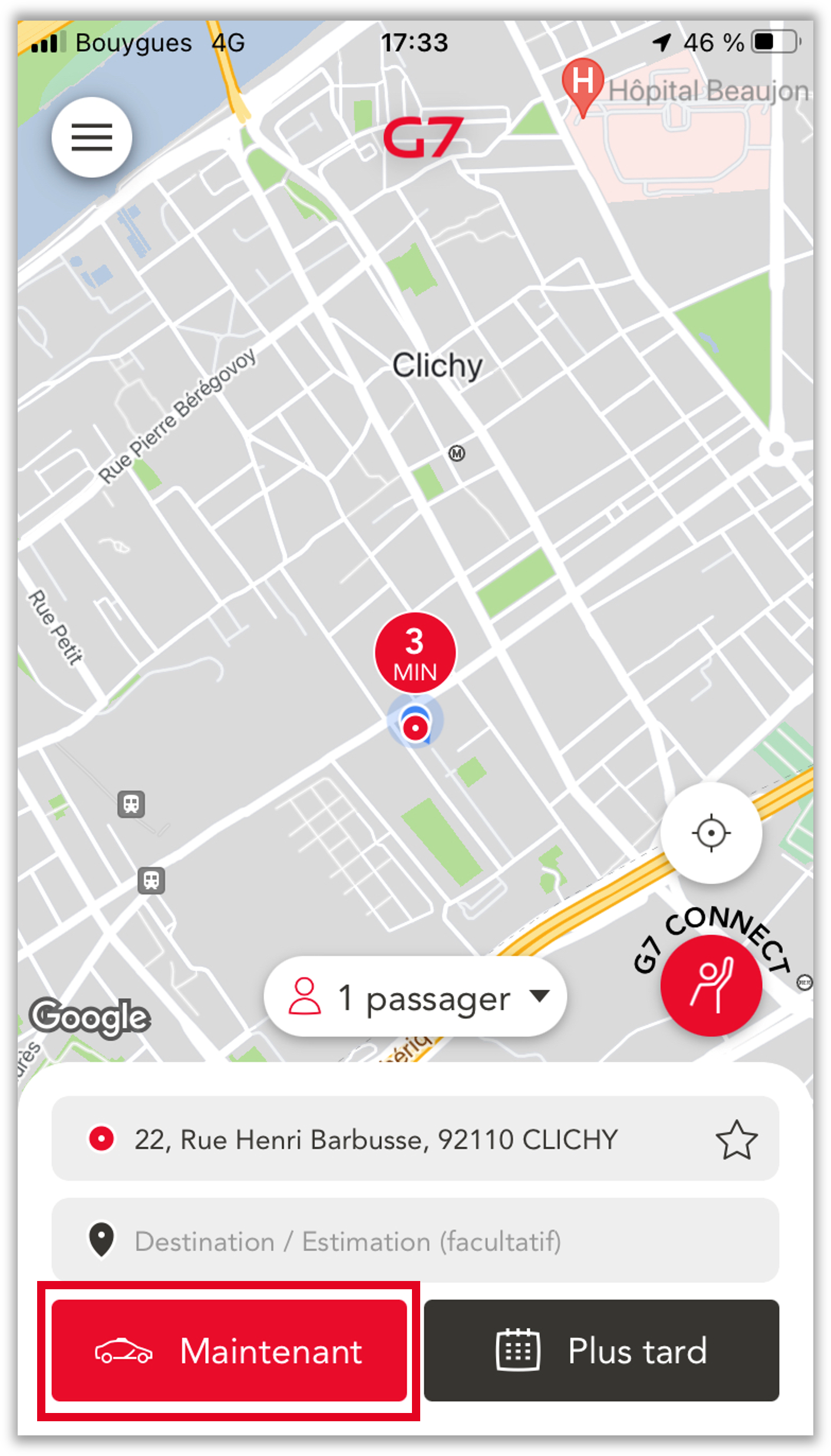The width and height of the screenshot is (831, 1456).
Task: Add pickup address to favorites star
Action: 736,1140
